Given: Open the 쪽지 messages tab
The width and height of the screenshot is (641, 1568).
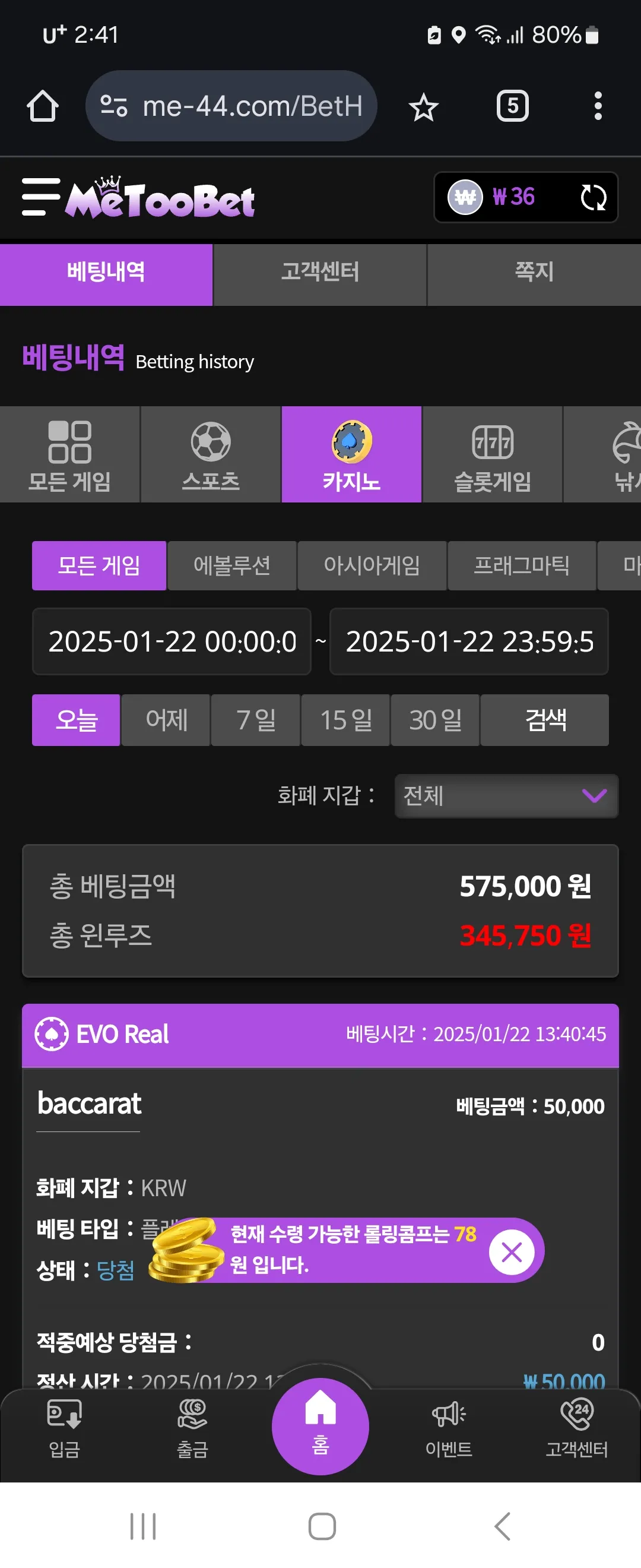Looking at the screenshot, I should [534, 272].
